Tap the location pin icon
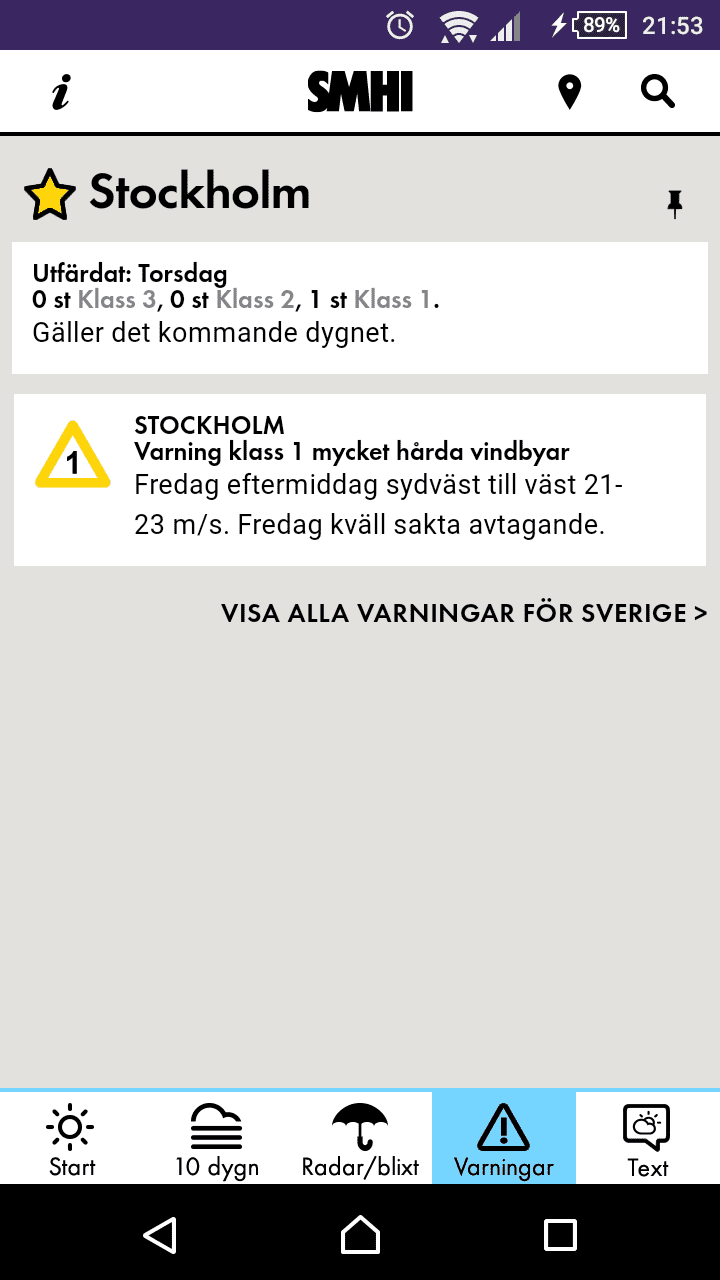Screen dimensions: 720x1280 [x=569, y=92]
